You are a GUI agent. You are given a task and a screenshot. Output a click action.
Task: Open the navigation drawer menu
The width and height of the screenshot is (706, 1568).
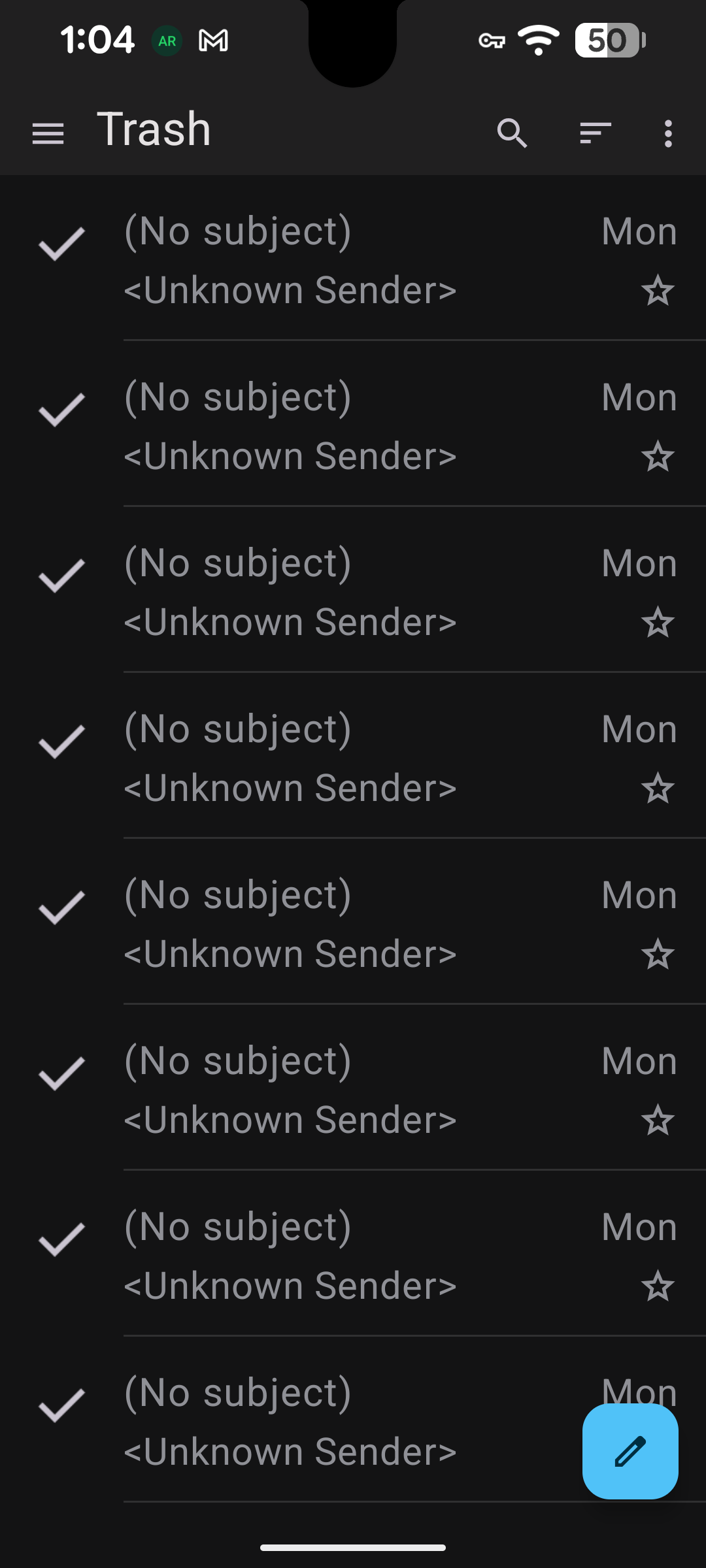[x=48, y=133]
